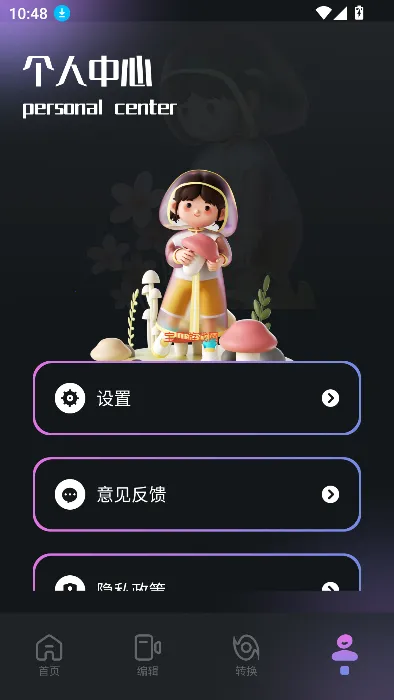Switch to the 转换 convert tab
This screenshot has width=394, height=700.
coord(246,655)
